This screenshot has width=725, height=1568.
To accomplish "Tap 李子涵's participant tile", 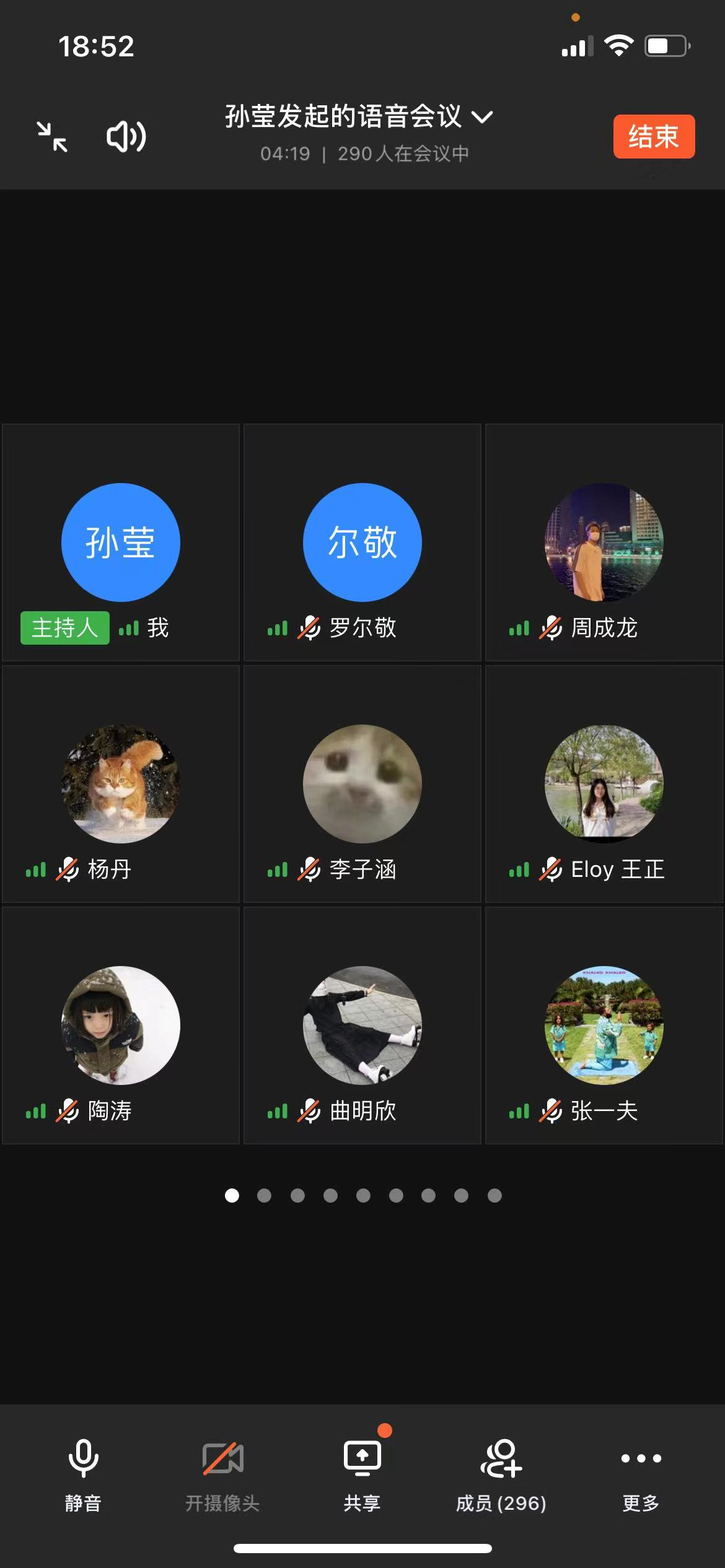I will tap(362, 784).
